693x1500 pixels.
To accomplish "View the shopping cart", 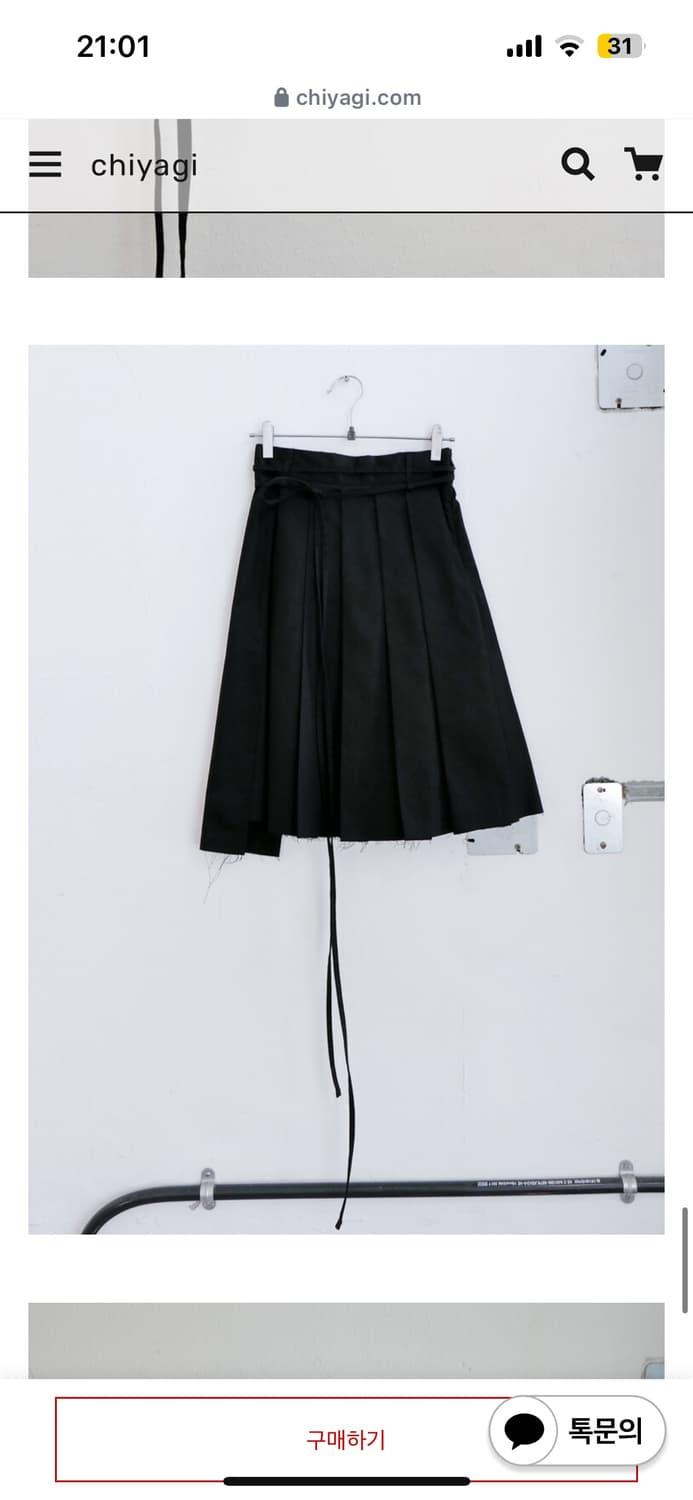I will [643, 164].
